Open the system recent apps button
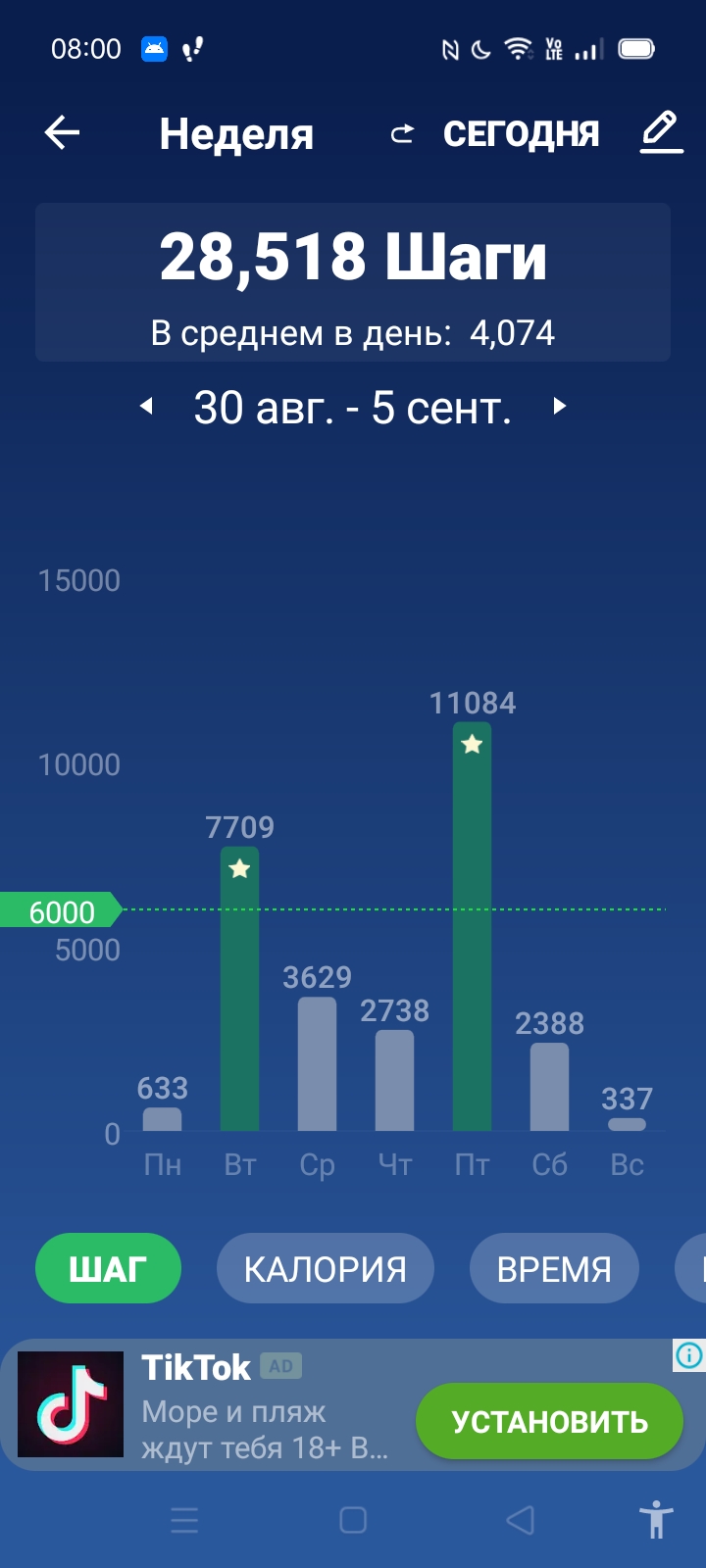This screenshot has height=1568, width=706. [184, 1520]
